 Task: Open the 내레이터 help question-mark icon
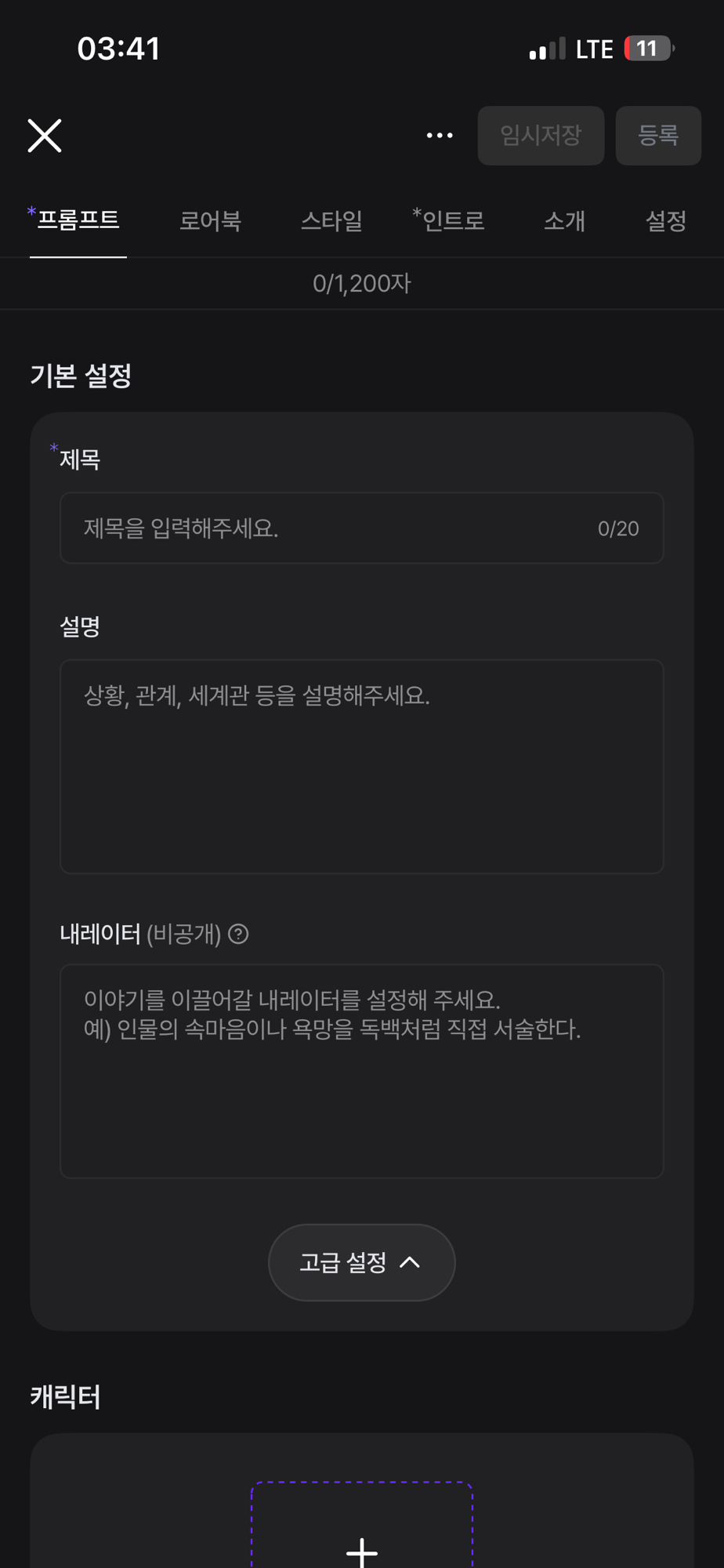coord(238,934)
